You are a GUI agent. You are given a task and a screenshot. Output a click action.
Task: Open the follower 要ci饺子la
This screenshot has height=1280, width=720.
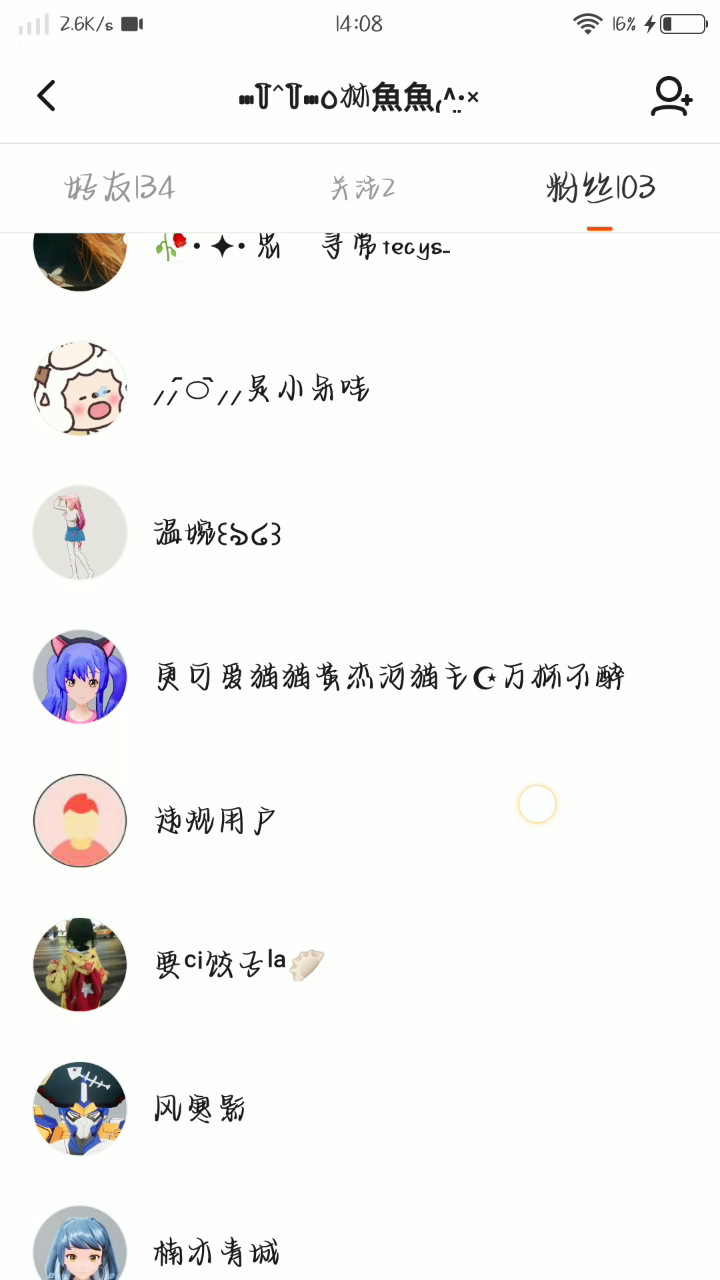[x=238, y=964]
